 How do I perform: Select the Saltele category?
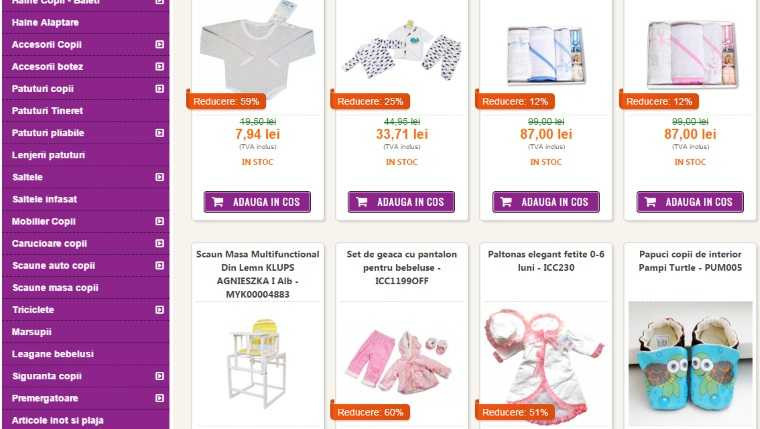click(27, 177)
